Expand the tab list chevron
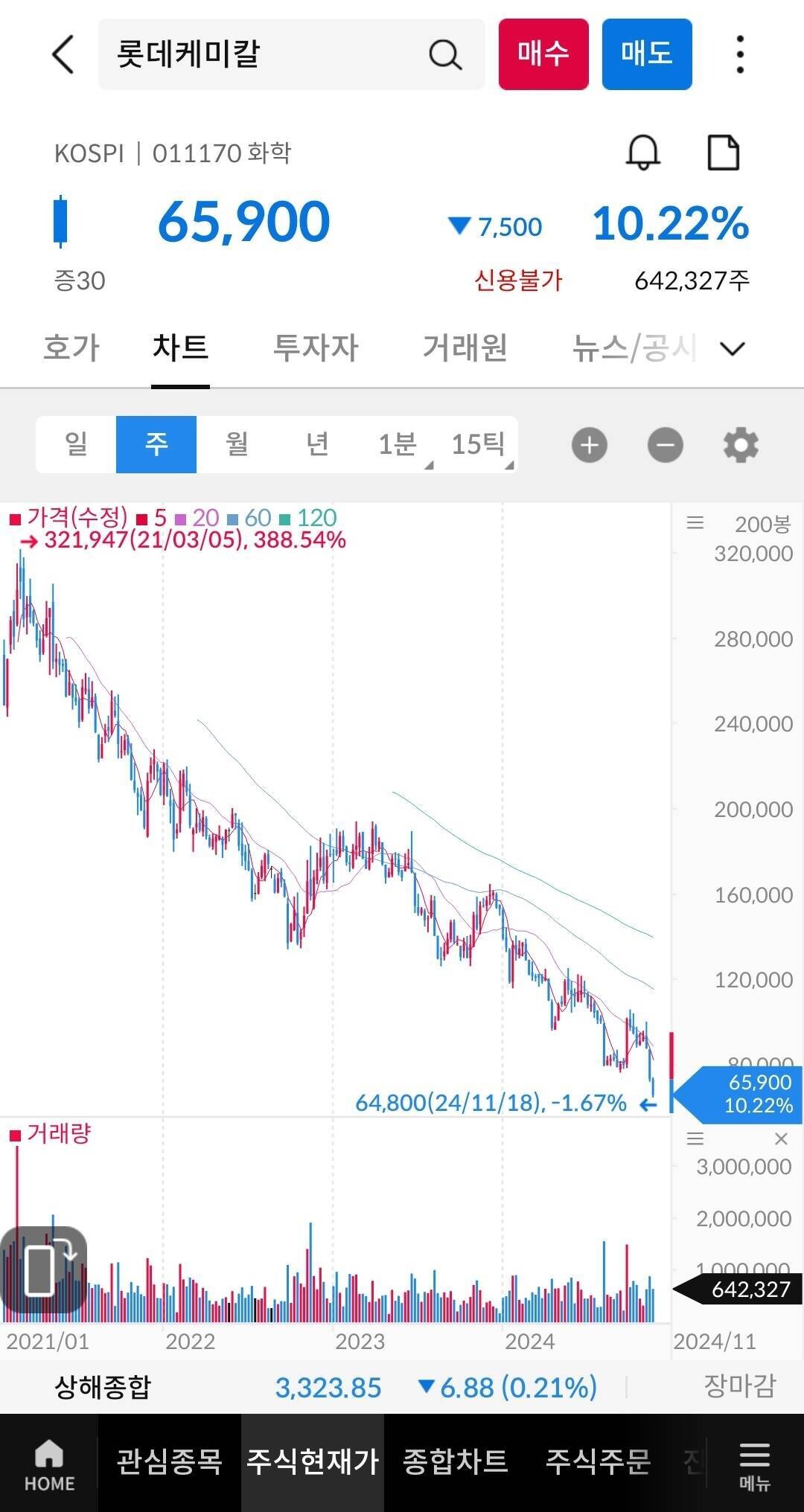Screen dimensions: 804x1512 (733, 348)
